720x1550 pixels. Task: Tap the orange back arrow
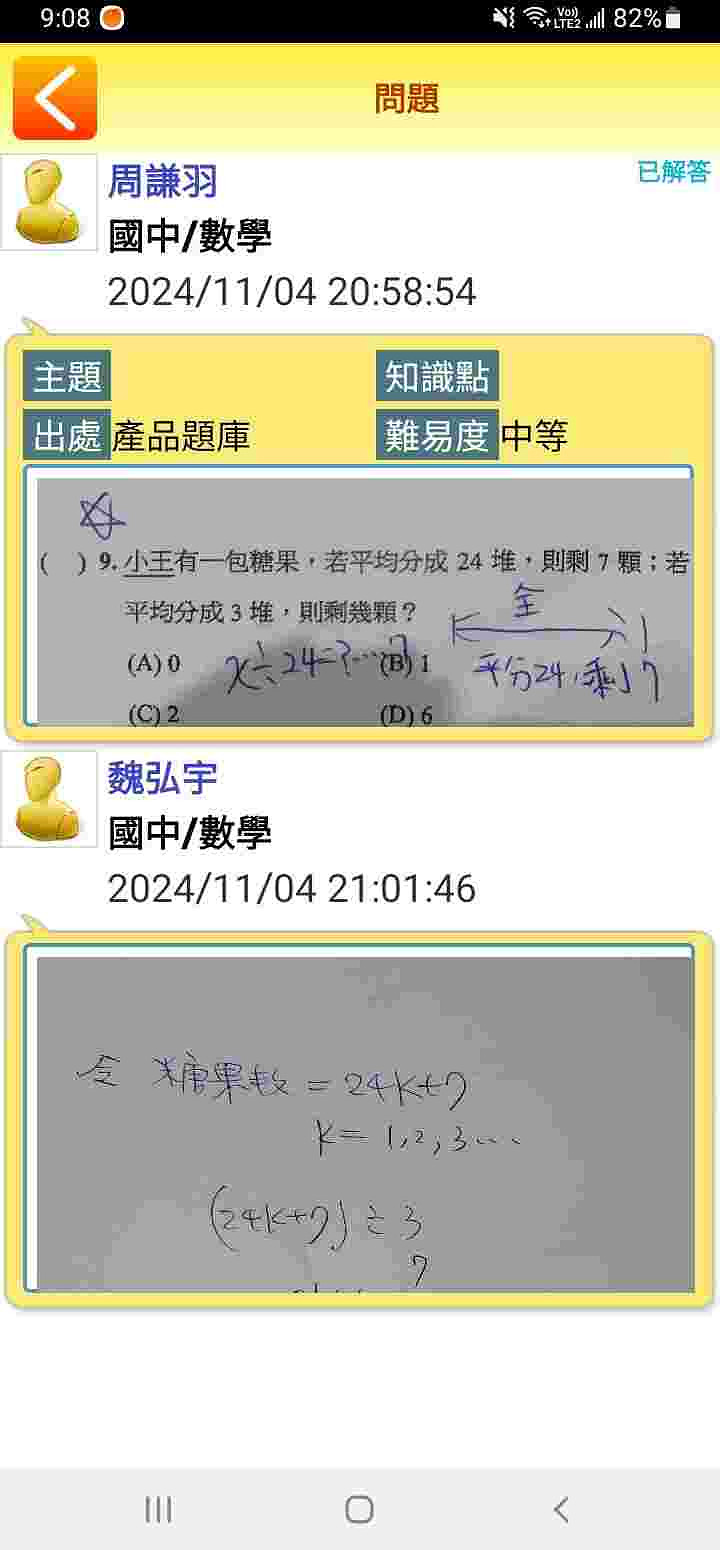click(55, 98)
